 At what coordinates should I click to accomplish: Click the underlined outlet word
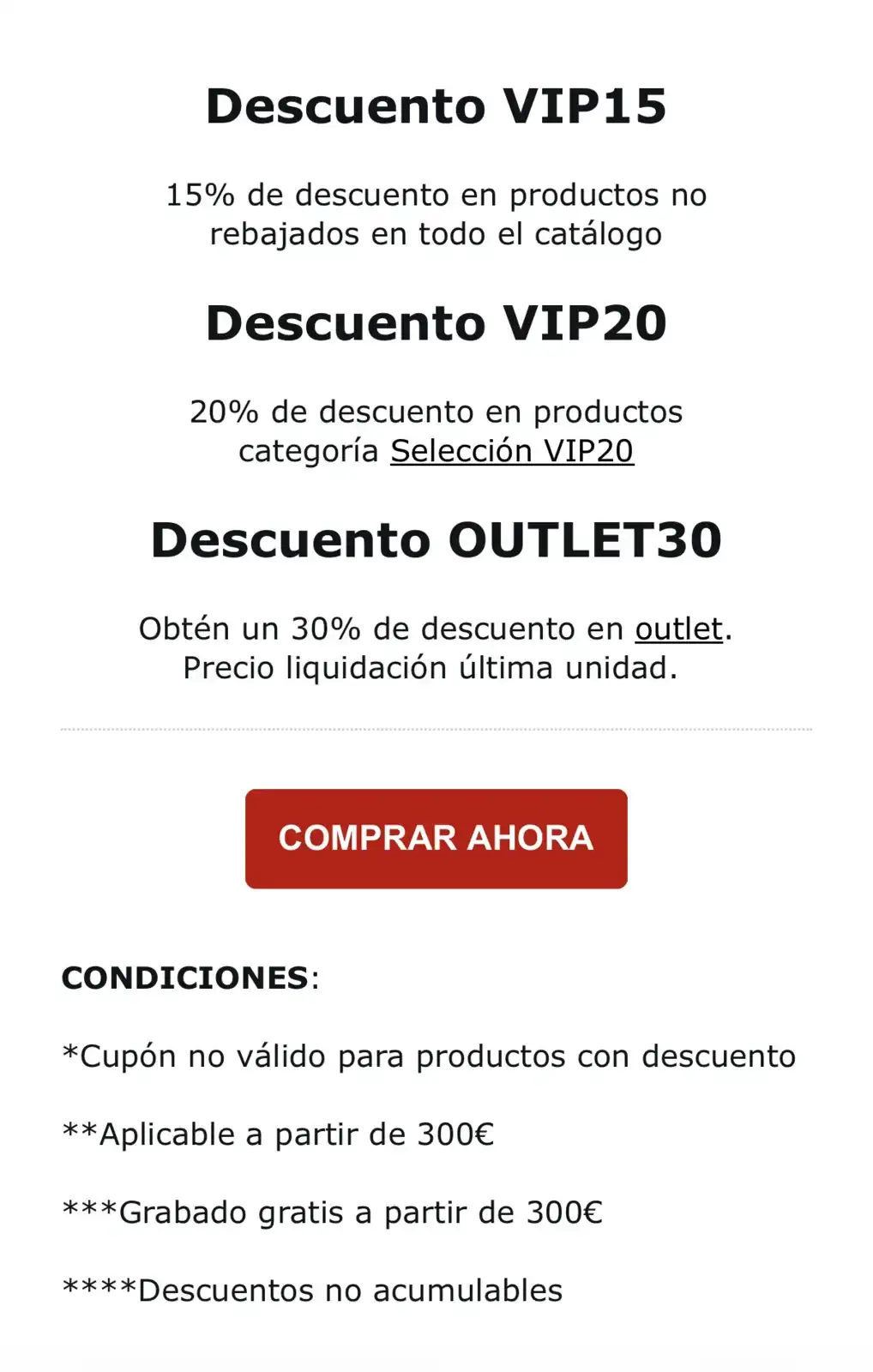677,629
